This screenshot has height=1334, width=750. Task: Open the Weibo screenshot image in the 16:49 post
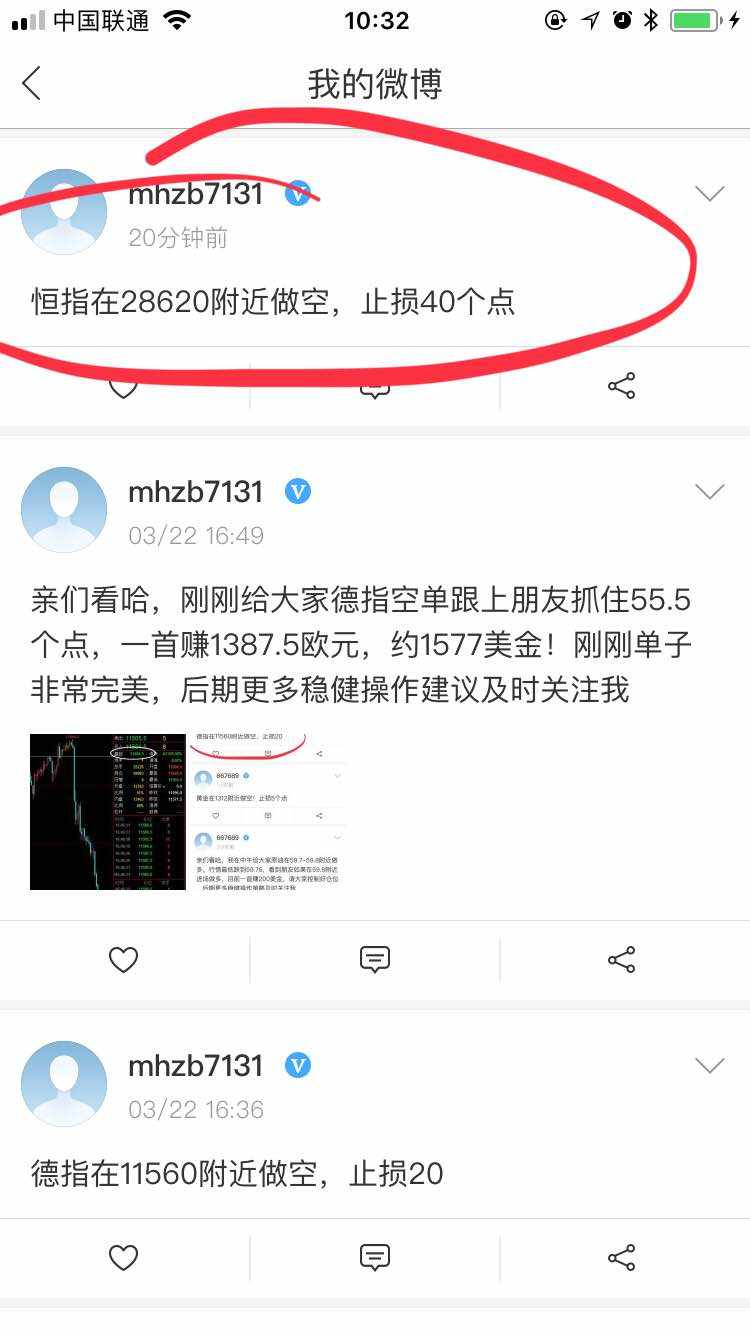point(268,812)
